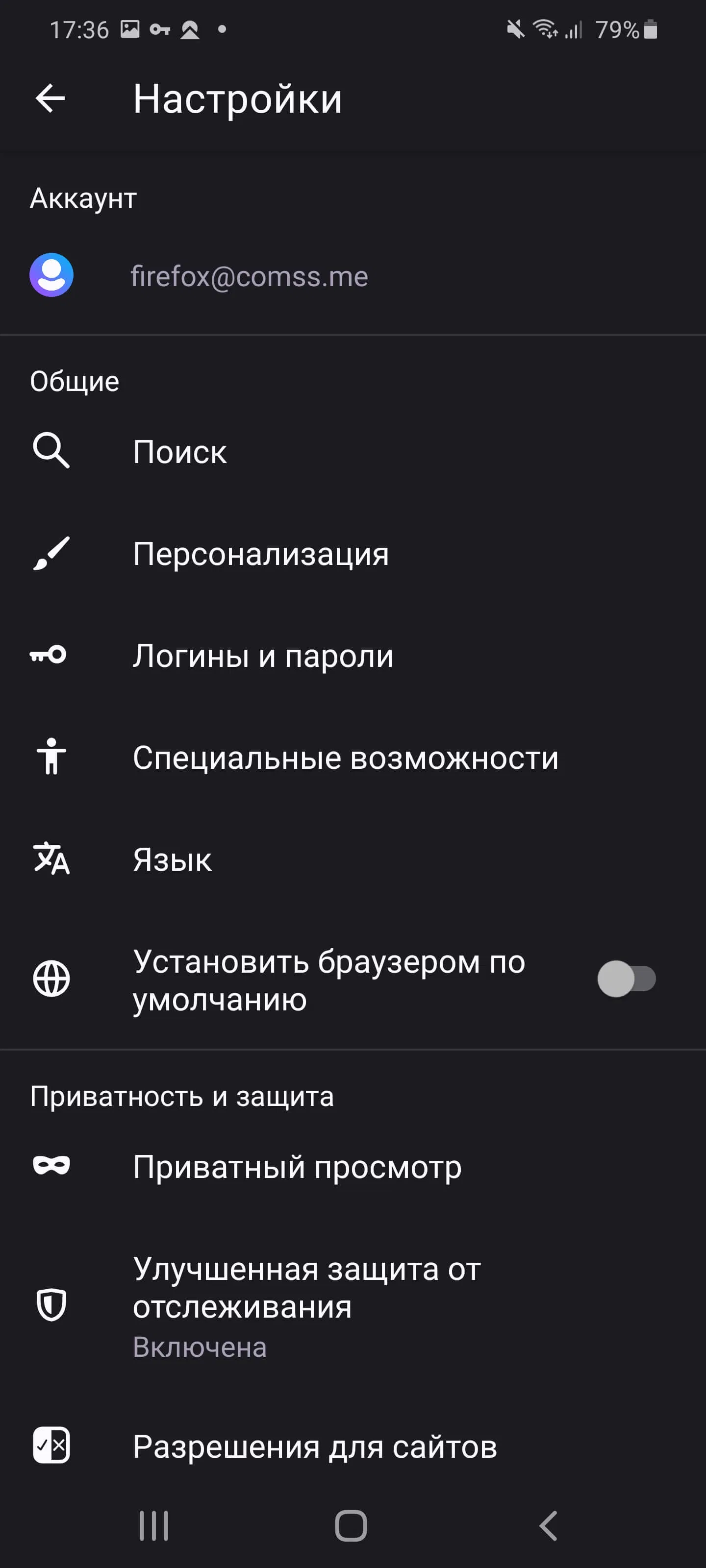Open Логины и пароли
Viewport: 706px width, 1568px height.
click(x=263, y=656)
